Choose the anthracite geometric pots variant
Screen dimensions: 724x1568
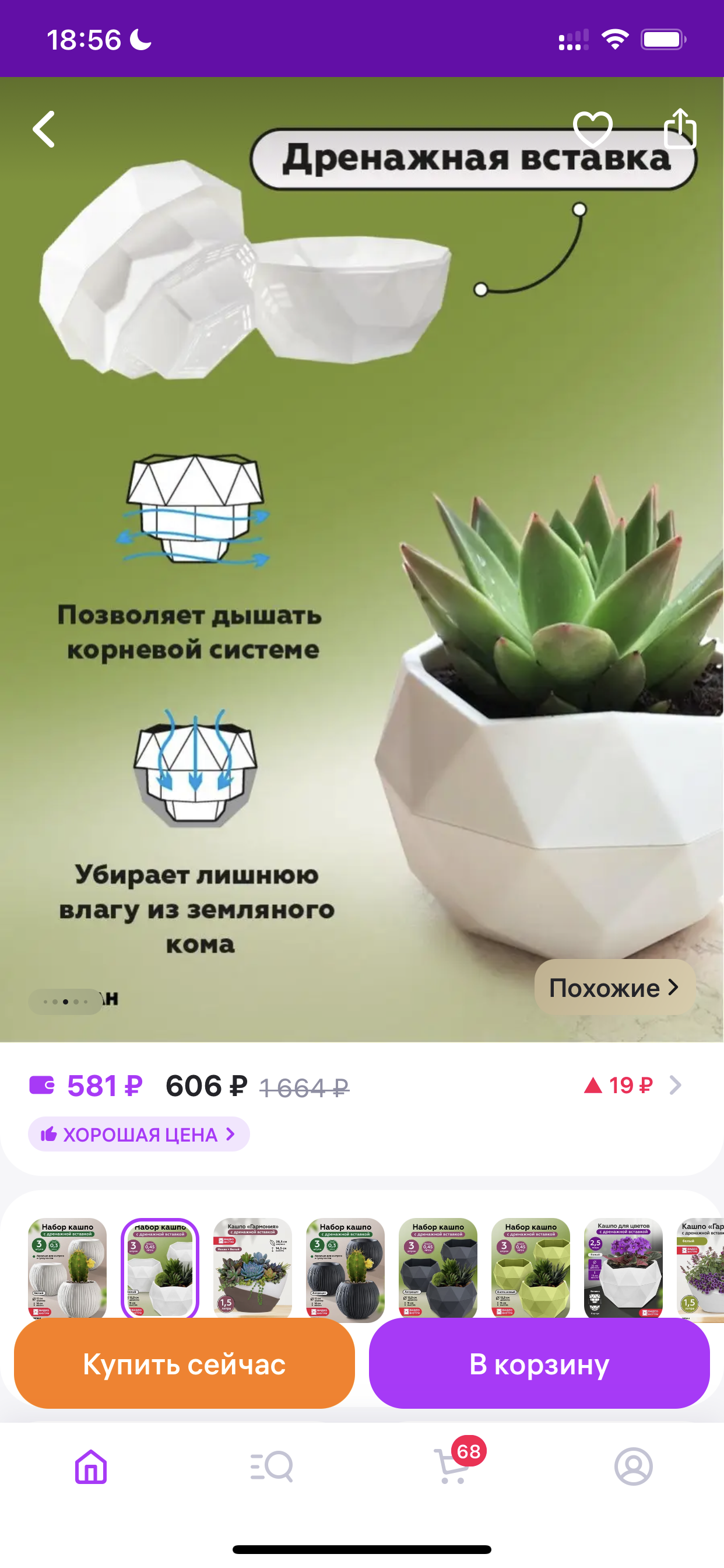438,1269
